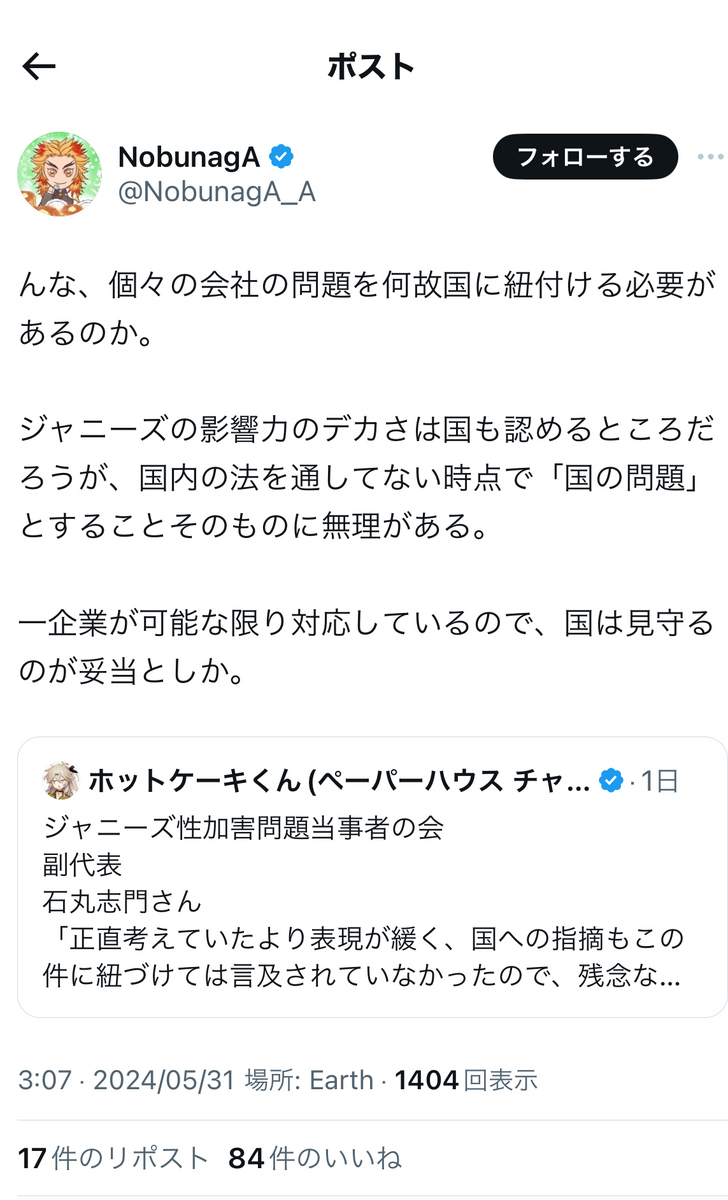Image resolution: width=728 pixels, height=1200 pixels.
Task: Open the post overflow menu
Action: click(709, 157)
